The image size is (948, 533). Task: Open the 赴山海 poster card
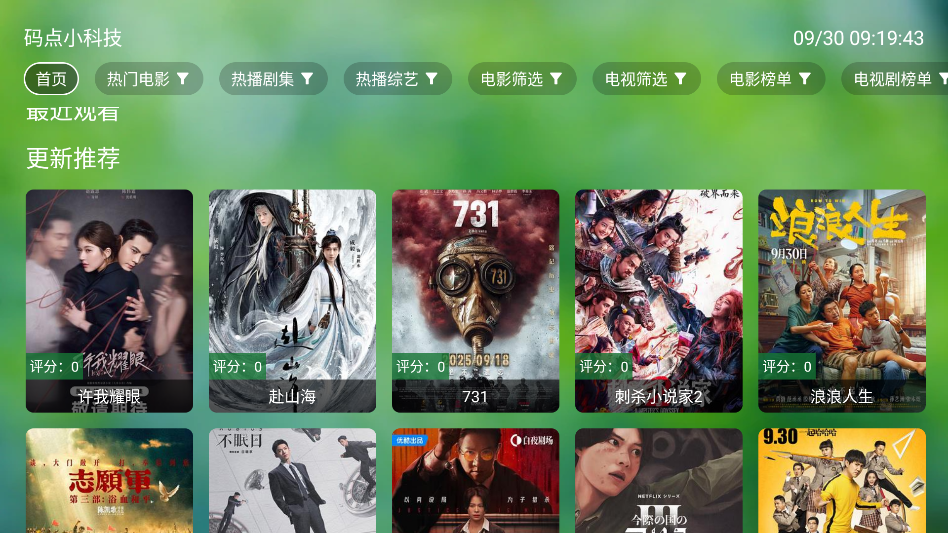[x=292, y=300]
